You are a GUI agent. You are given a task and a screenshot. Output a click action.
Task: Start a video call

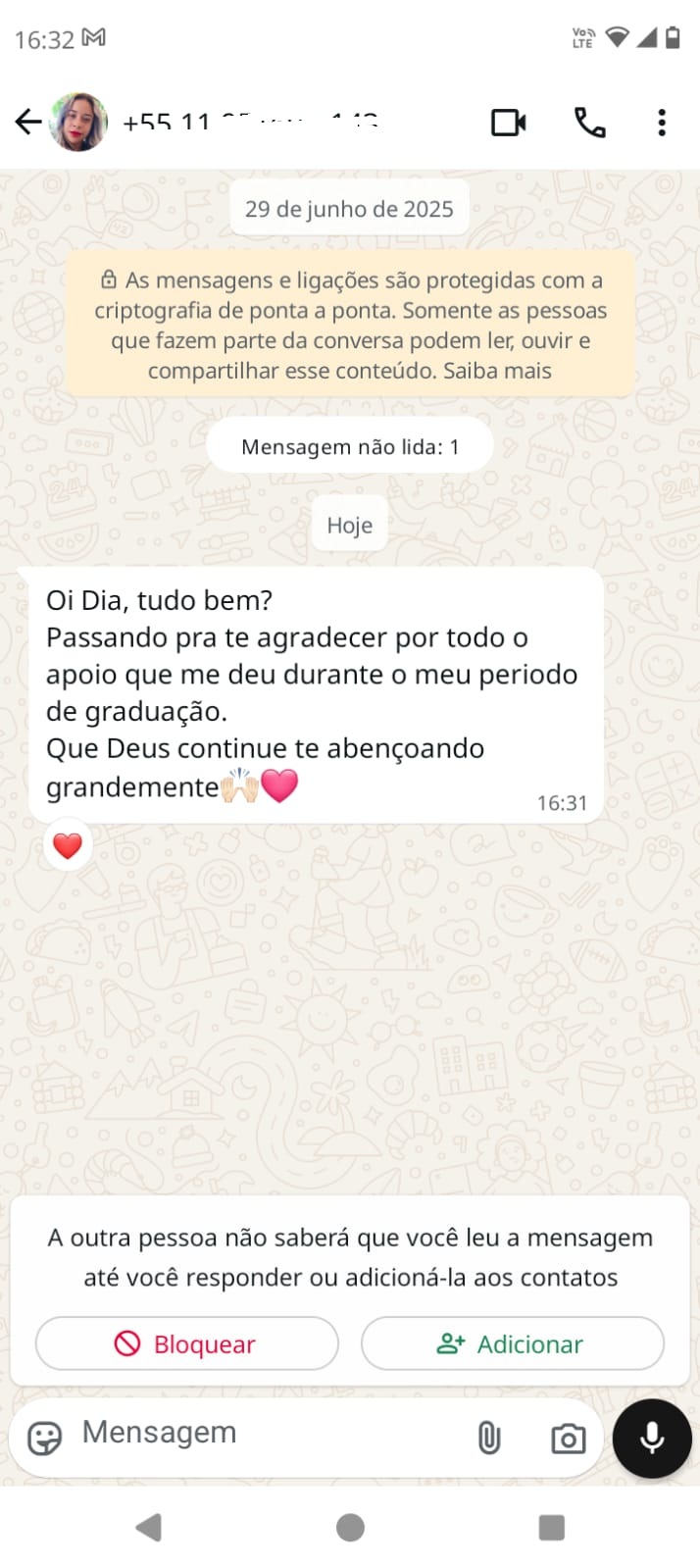click(x=508, y=123)
